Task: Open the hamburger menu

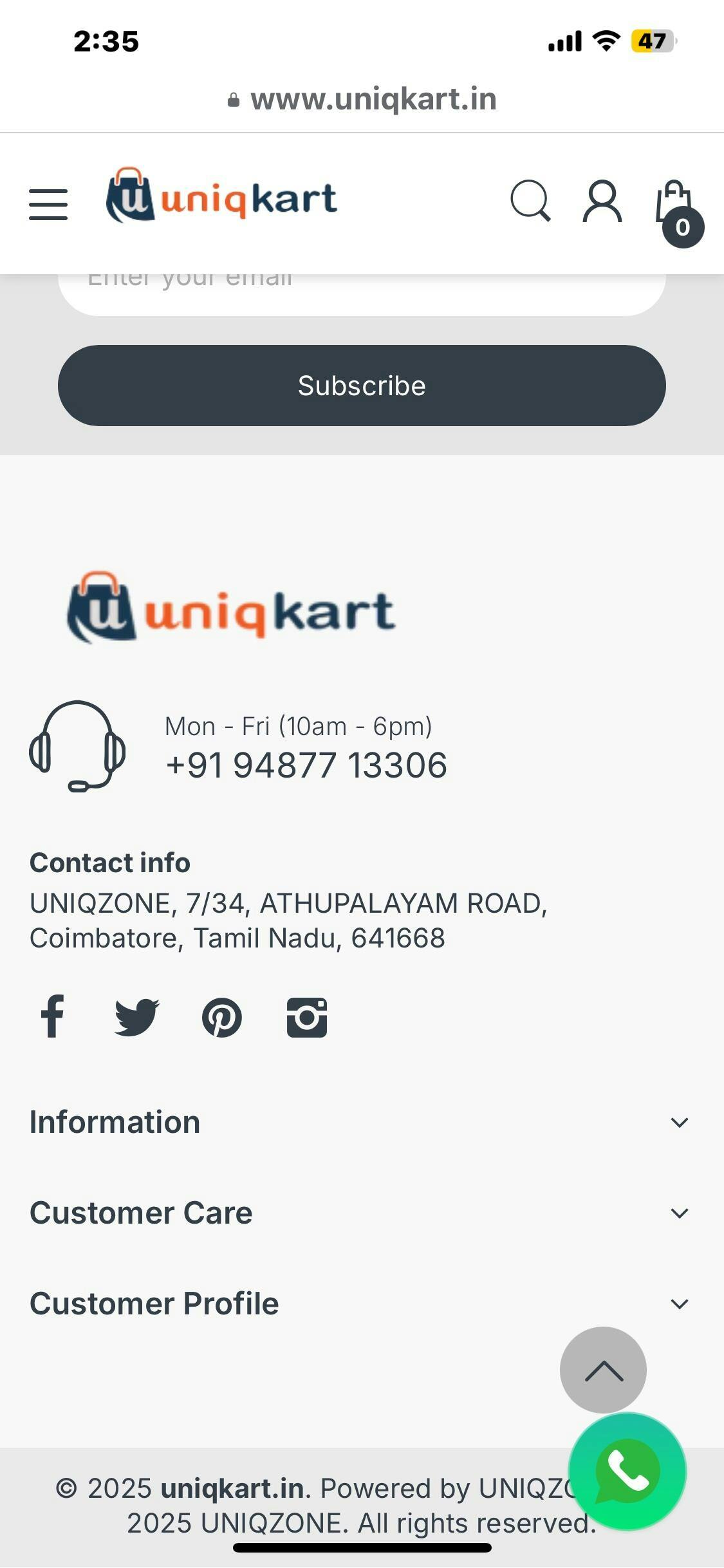Action: 48,205
